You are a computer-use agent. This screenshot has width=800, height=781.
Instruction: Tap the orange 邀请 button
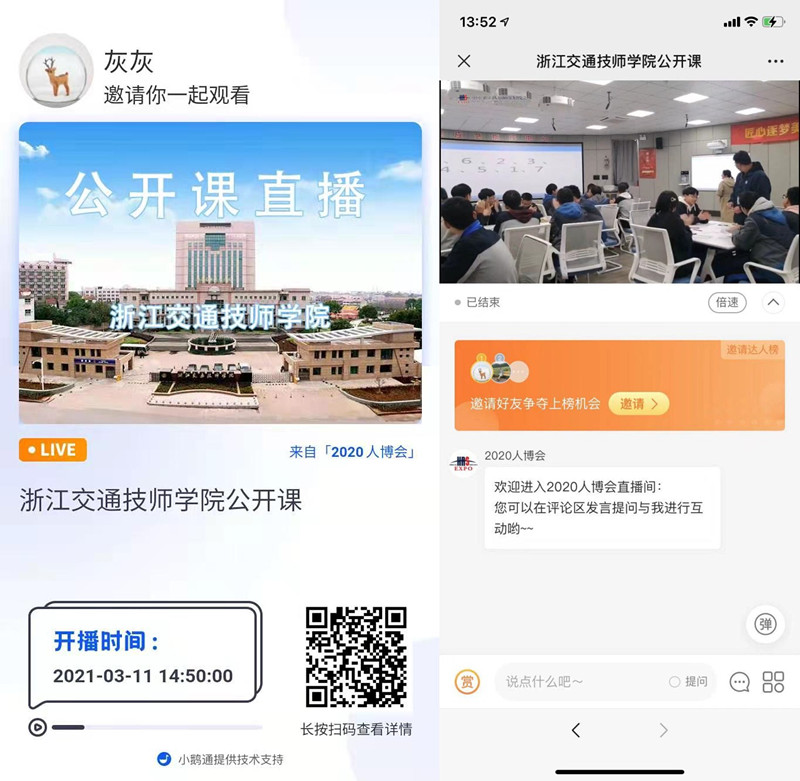(x=638, y=404)
